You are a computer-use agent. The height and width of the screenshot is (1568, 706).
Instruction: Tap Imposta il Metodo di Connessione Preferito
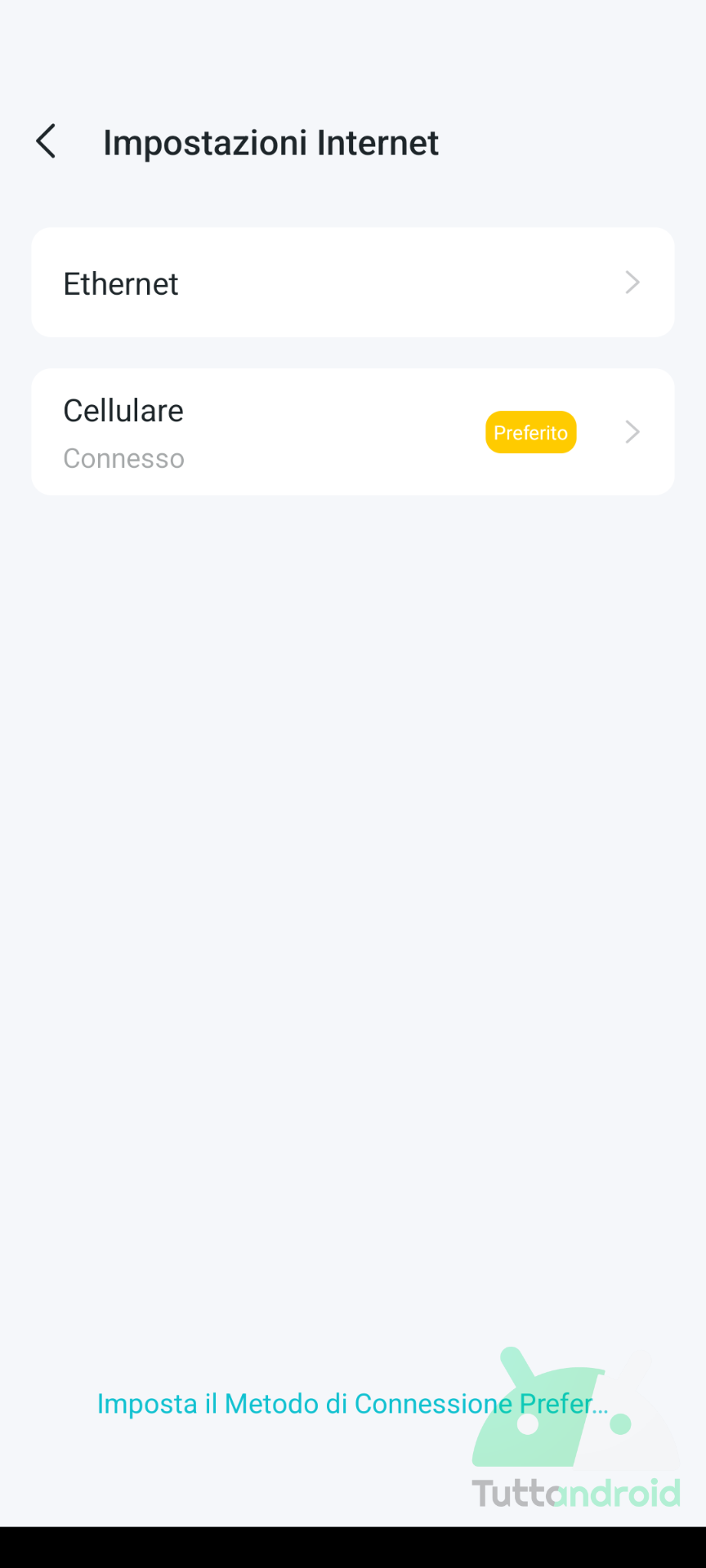[x=352, y=1403]
